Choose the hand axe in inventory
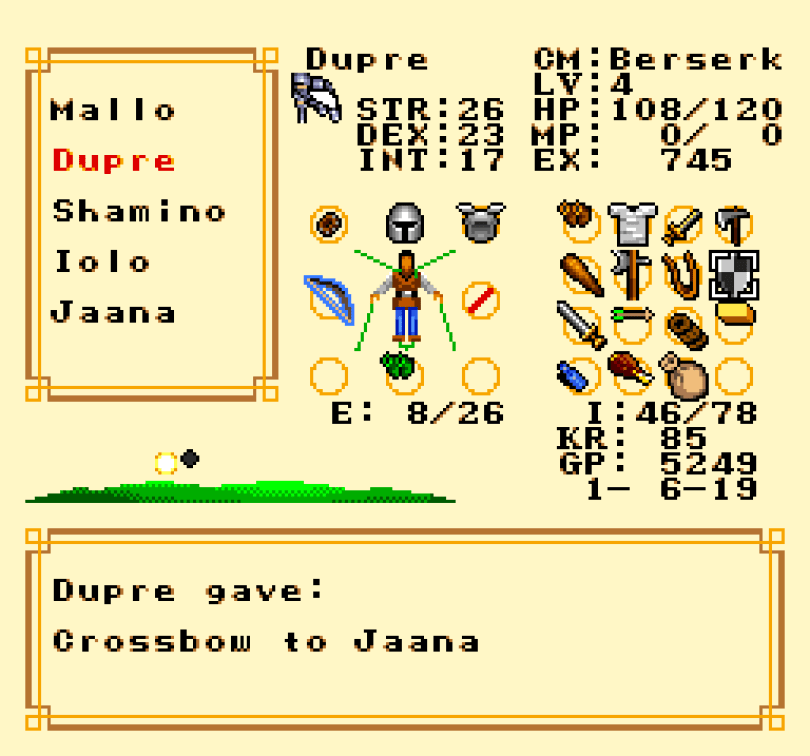The width and height of the screenshot is (810, 756). tap(733, 224)
